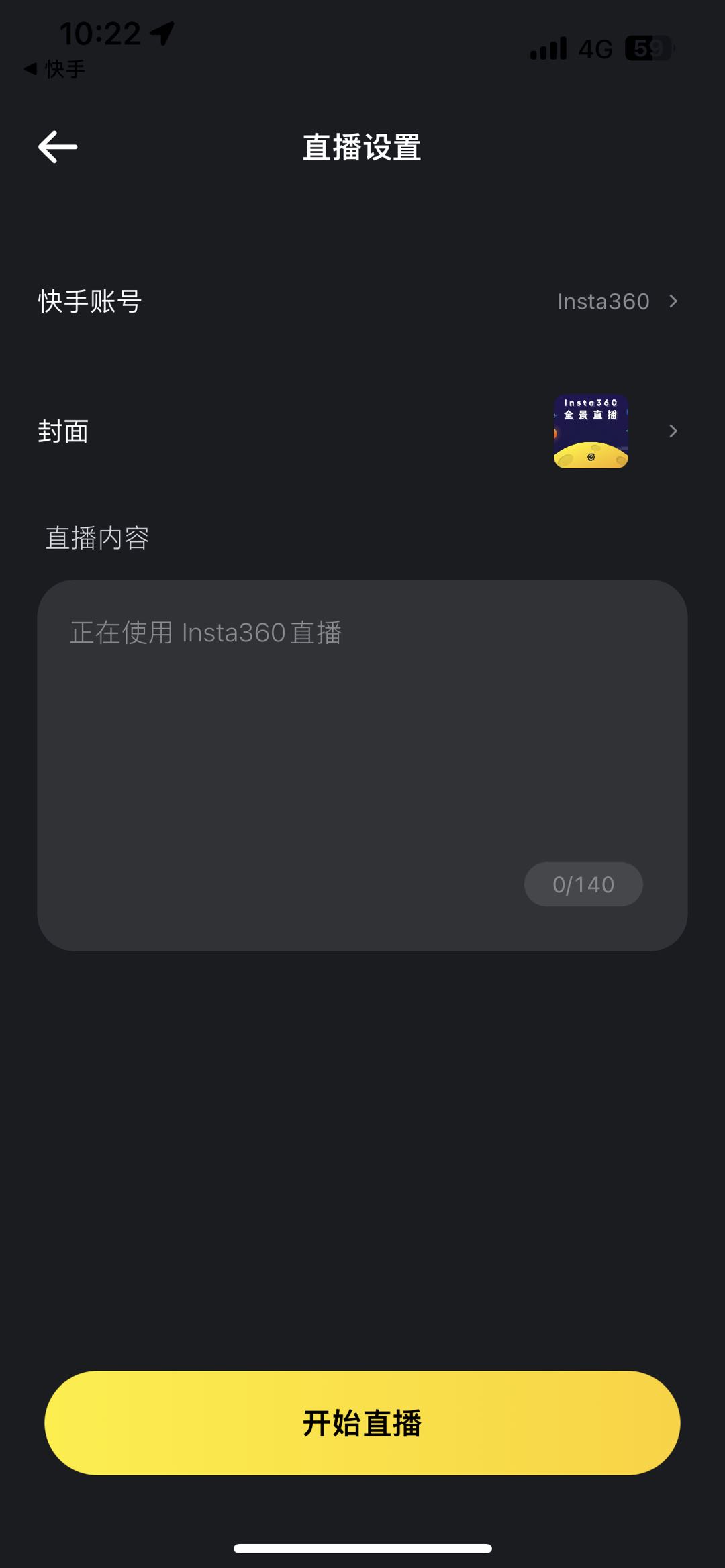Screen dimensions: 725x1568
Task: Tap the small back triangle beside 快手
Action: click(x=29, y=69)
